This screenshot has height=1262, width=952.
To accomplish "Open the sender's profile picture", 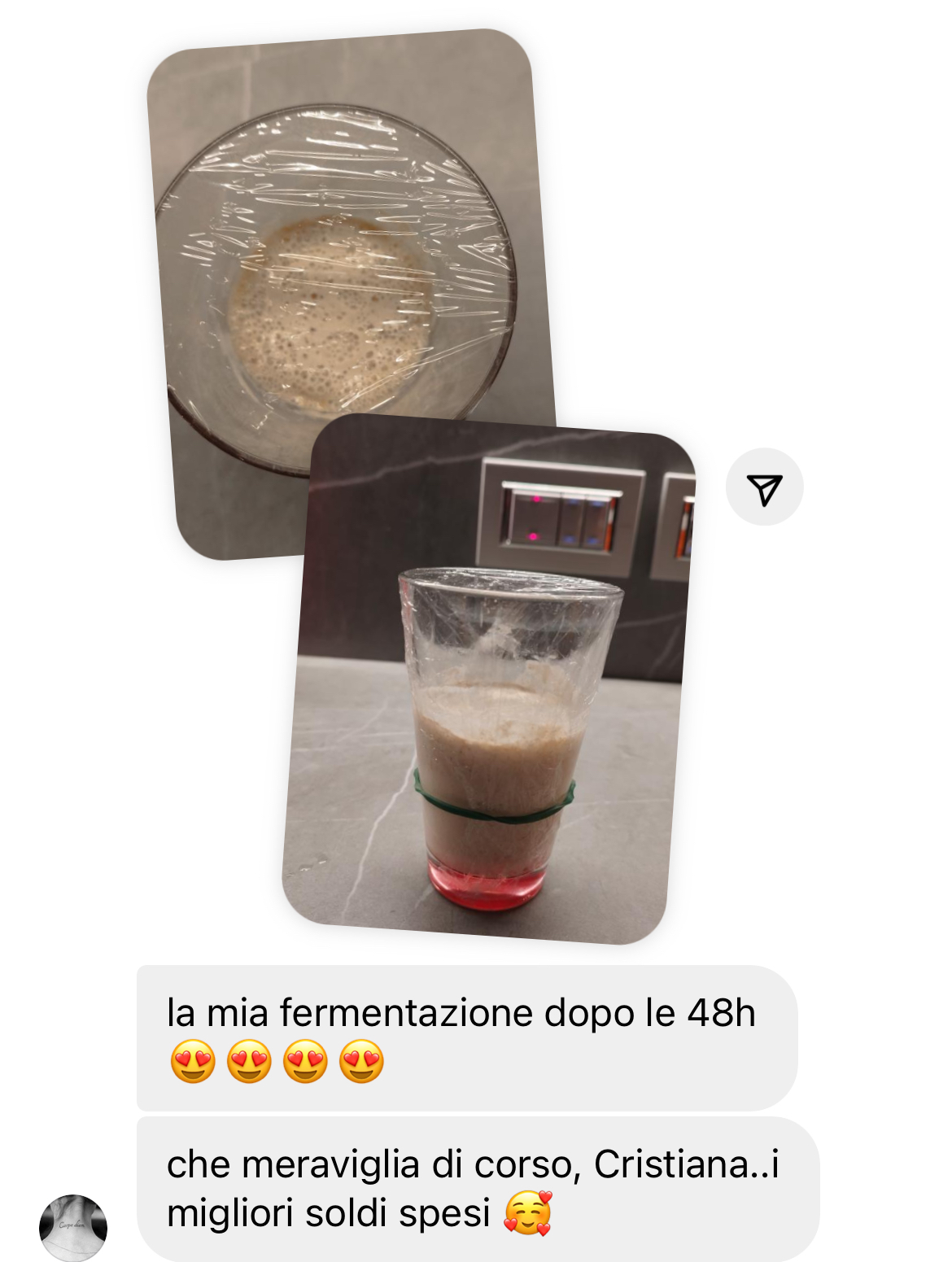I will pos(73,1227).
